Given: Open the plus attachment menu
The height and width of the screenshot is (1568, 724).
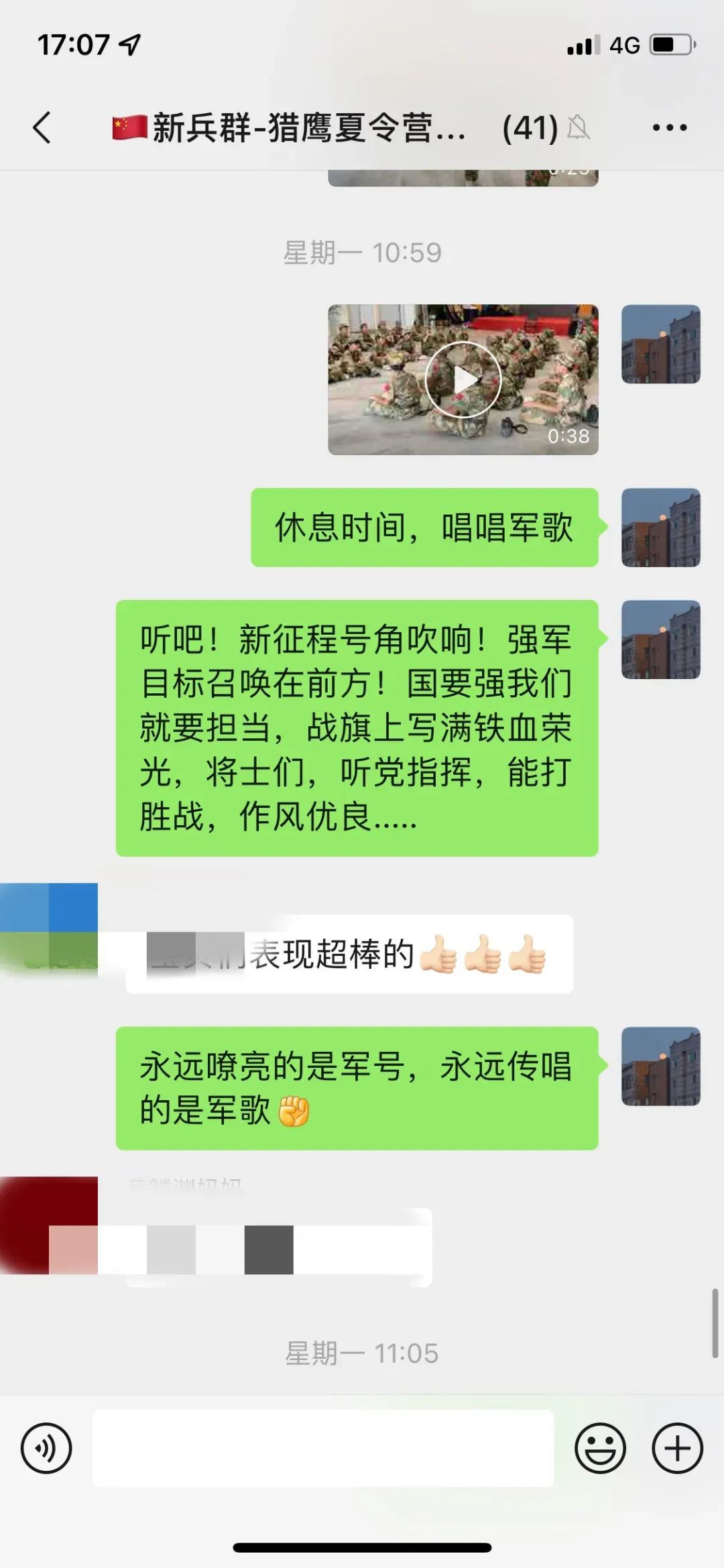Looking at the screenshot, I should pos(677,1448).
